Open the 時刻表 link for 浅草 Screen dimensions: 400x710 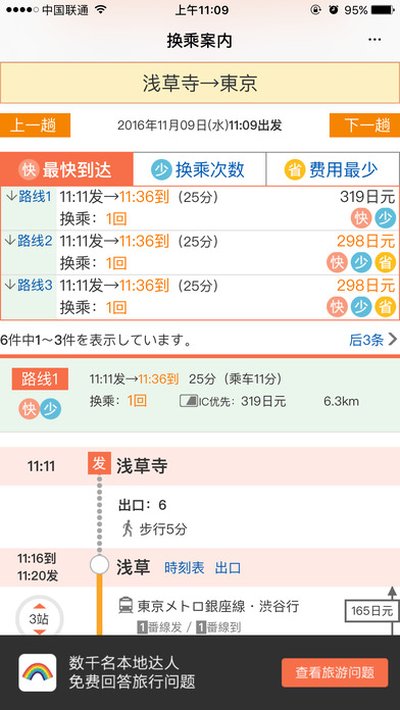click(184, 568)
